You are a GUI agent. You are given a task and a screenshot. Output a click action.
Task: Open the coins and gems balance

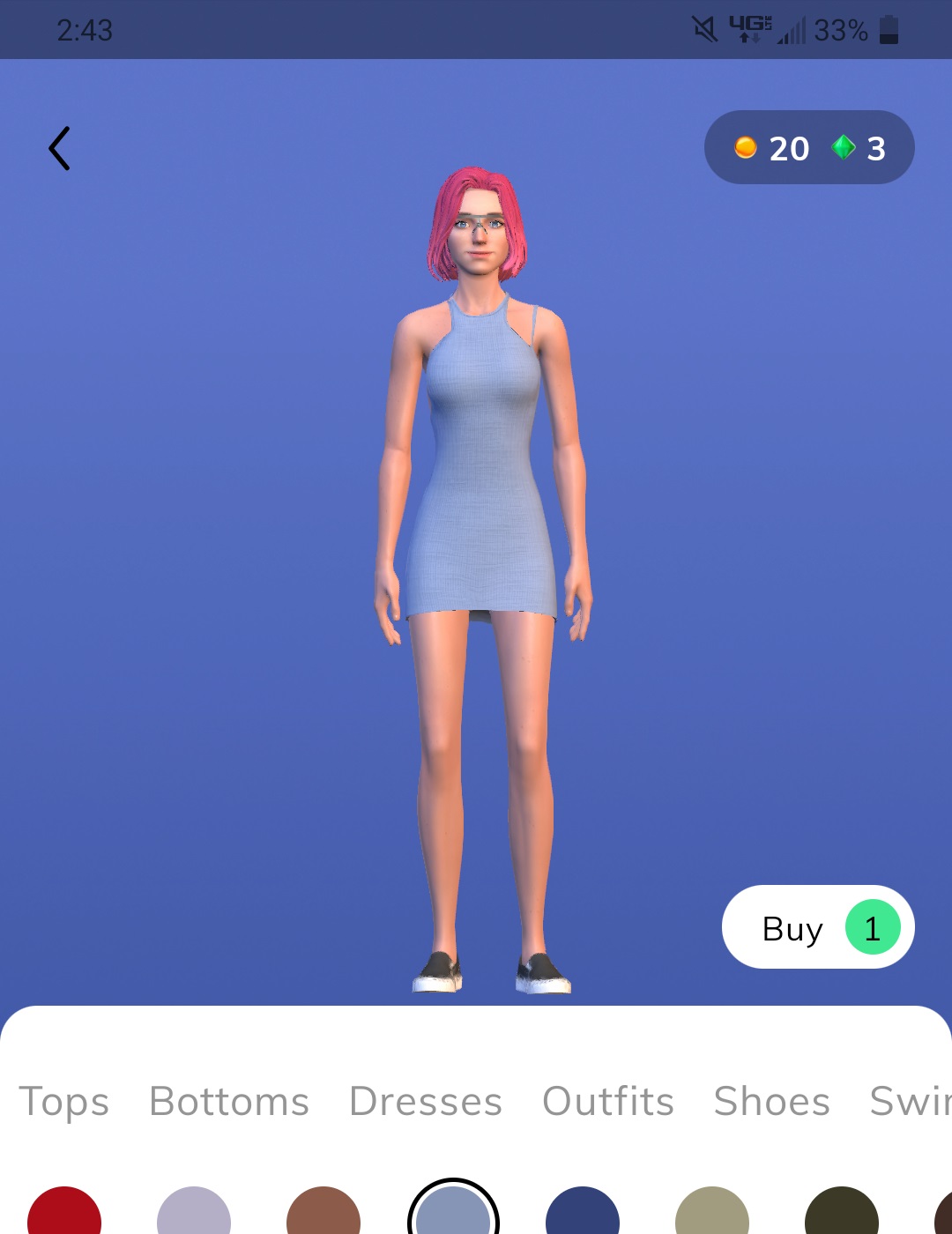[x=808, y=148]
